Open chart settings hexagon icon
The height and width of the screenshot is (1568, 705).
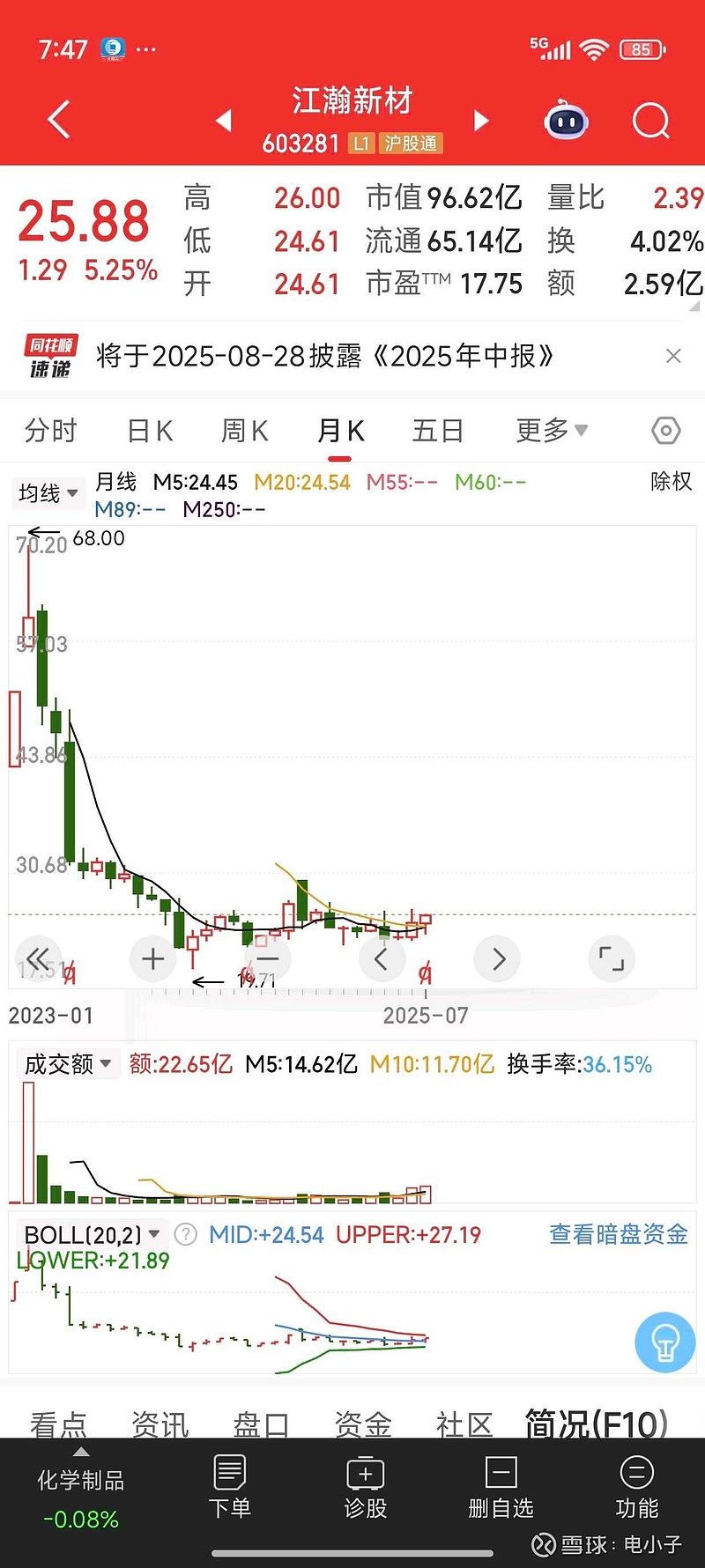coord(666,431)
